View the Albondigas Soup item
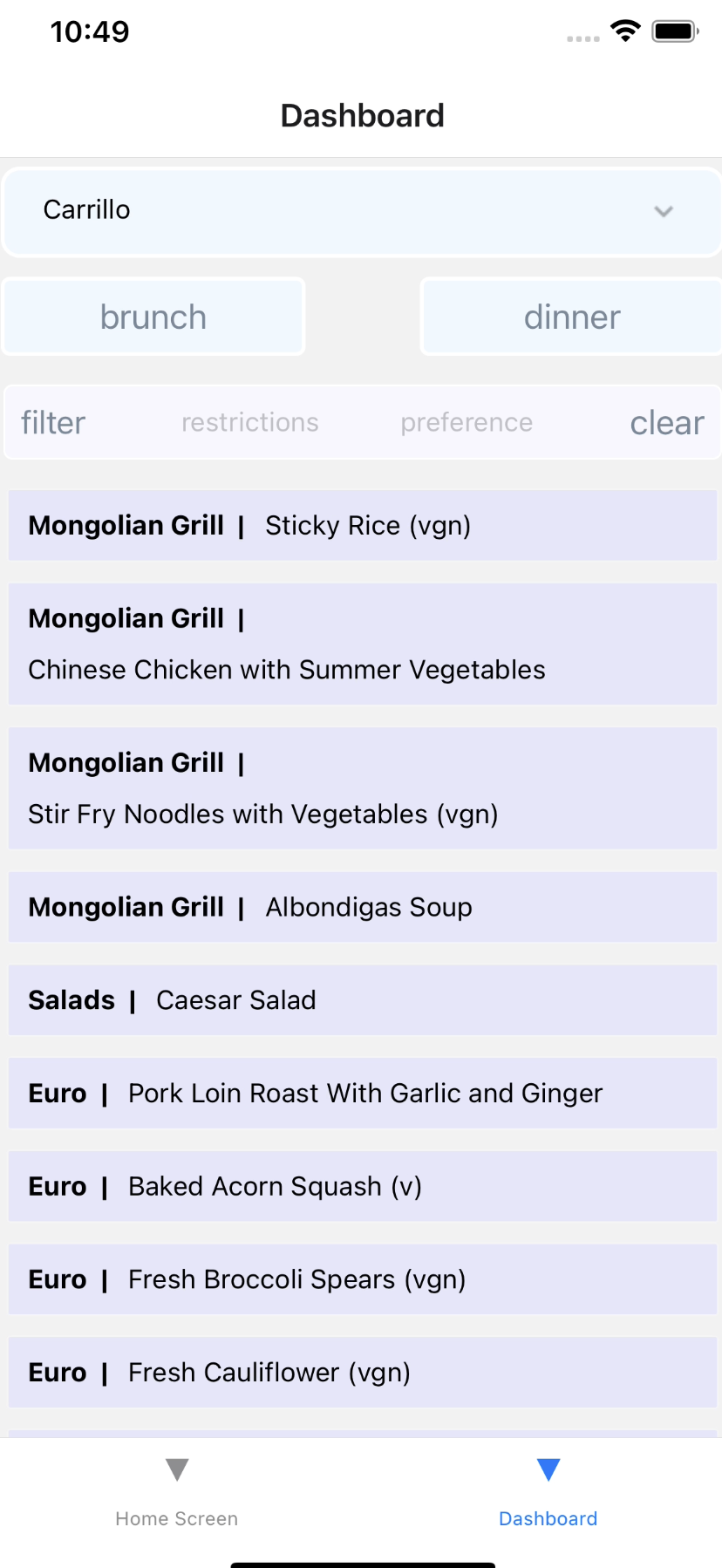This screenshot has width=722, height=1568. (363, 908)
